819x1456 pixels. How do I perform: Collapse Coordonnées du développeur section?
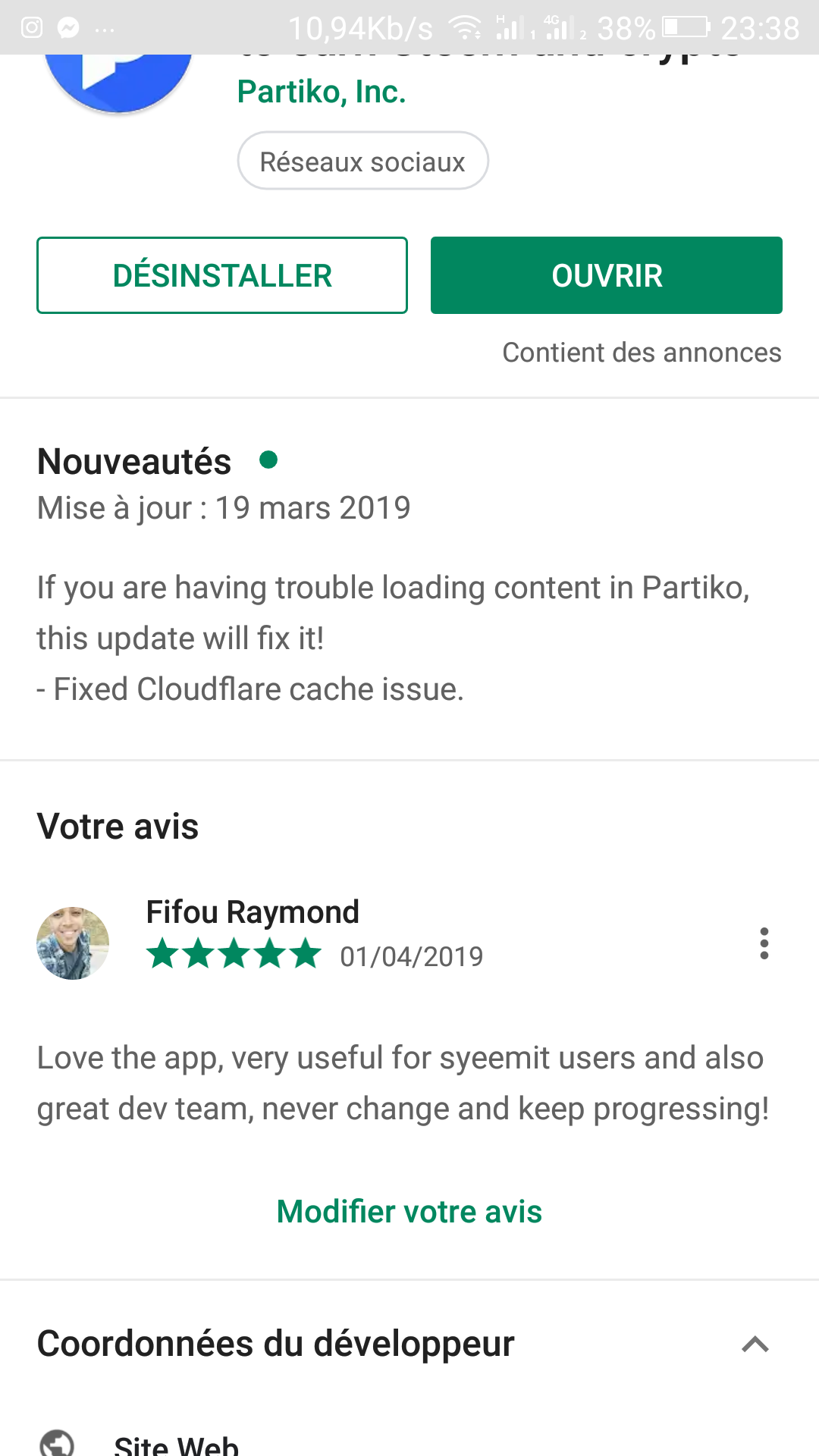tap(755, 1345)
